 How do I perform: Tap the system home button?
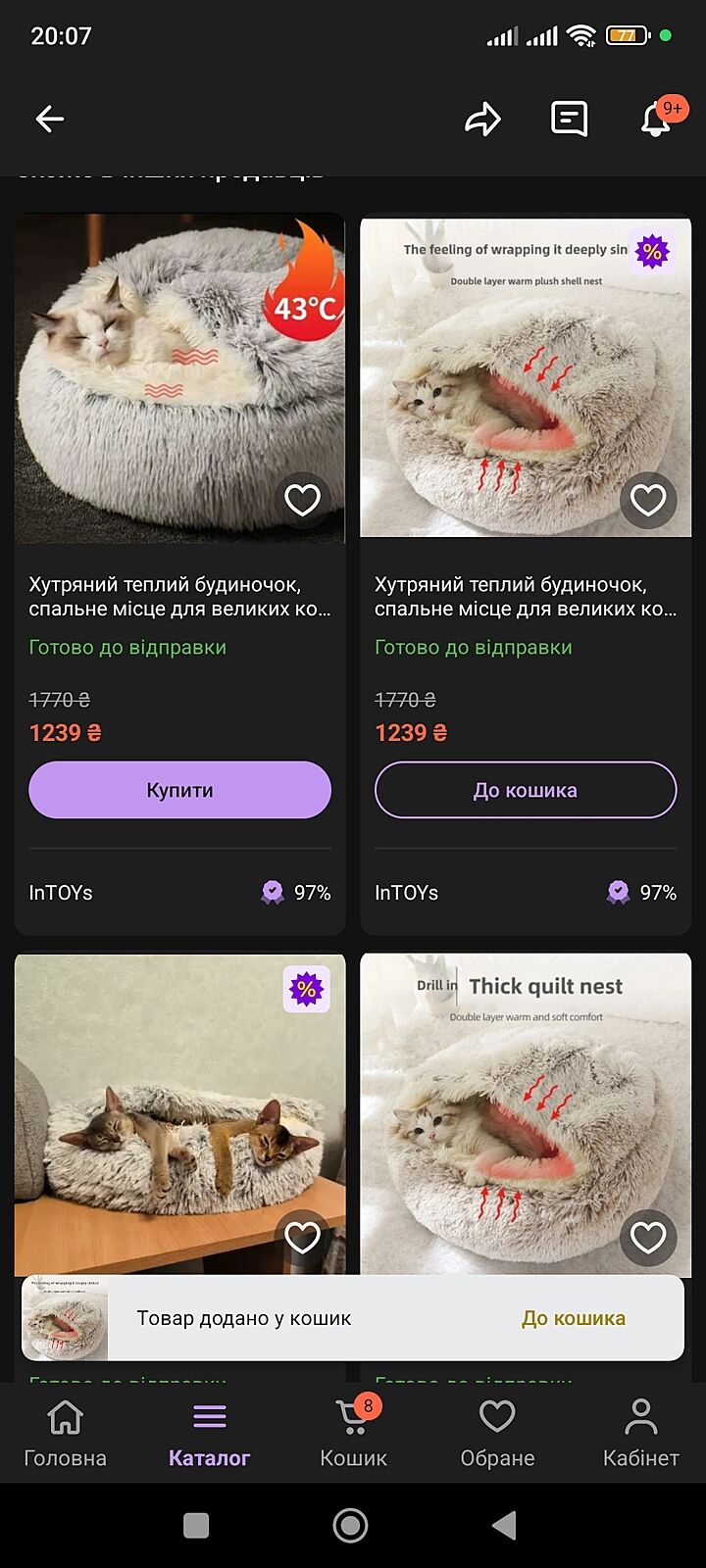pyautogui.click(x=351, y=1525)
